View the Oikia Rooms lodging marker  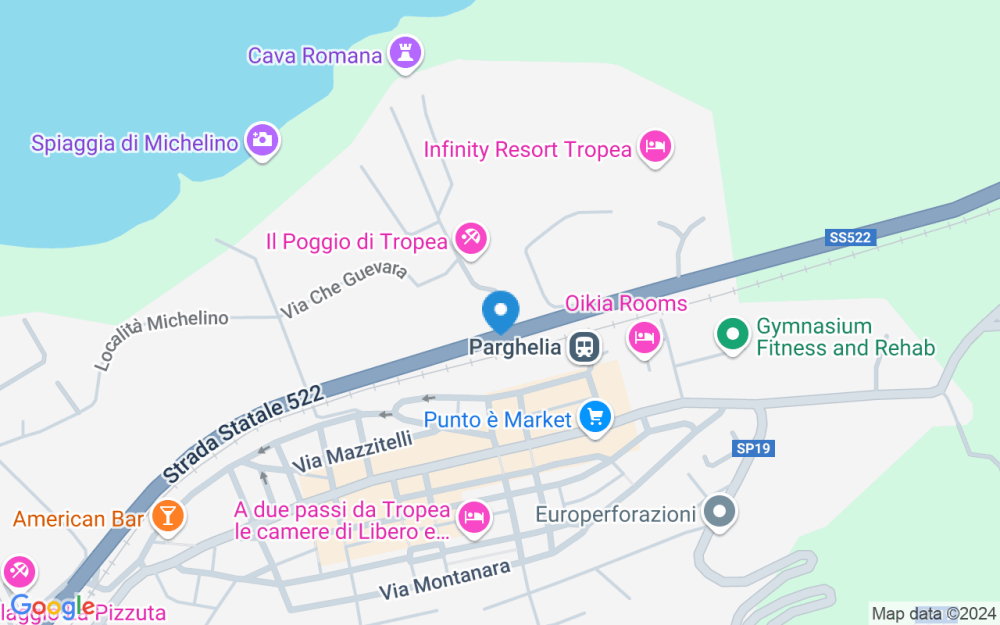[x=644, y=338]
